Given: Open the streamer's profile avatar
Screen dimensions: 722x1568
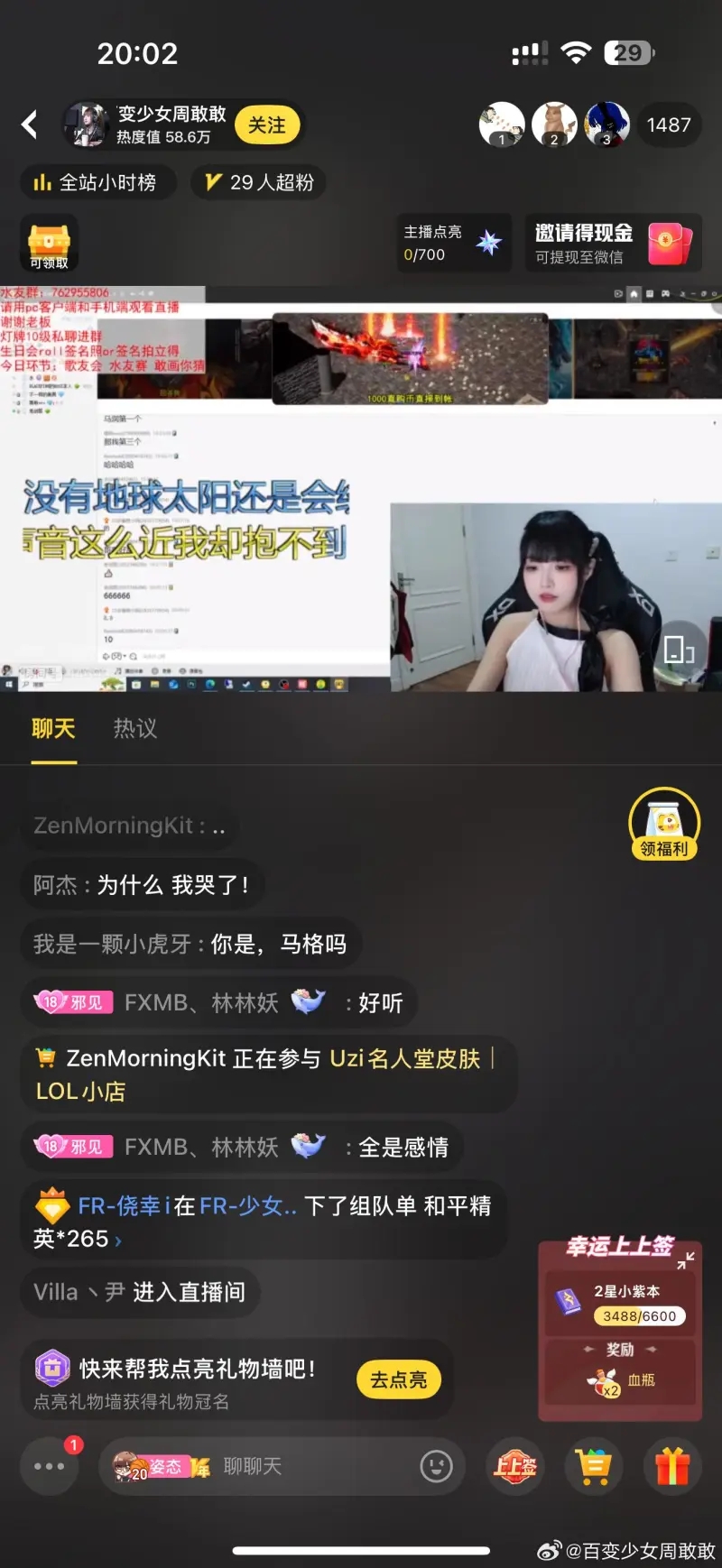Looking at the screenshot, I should [x=88, y=125].
